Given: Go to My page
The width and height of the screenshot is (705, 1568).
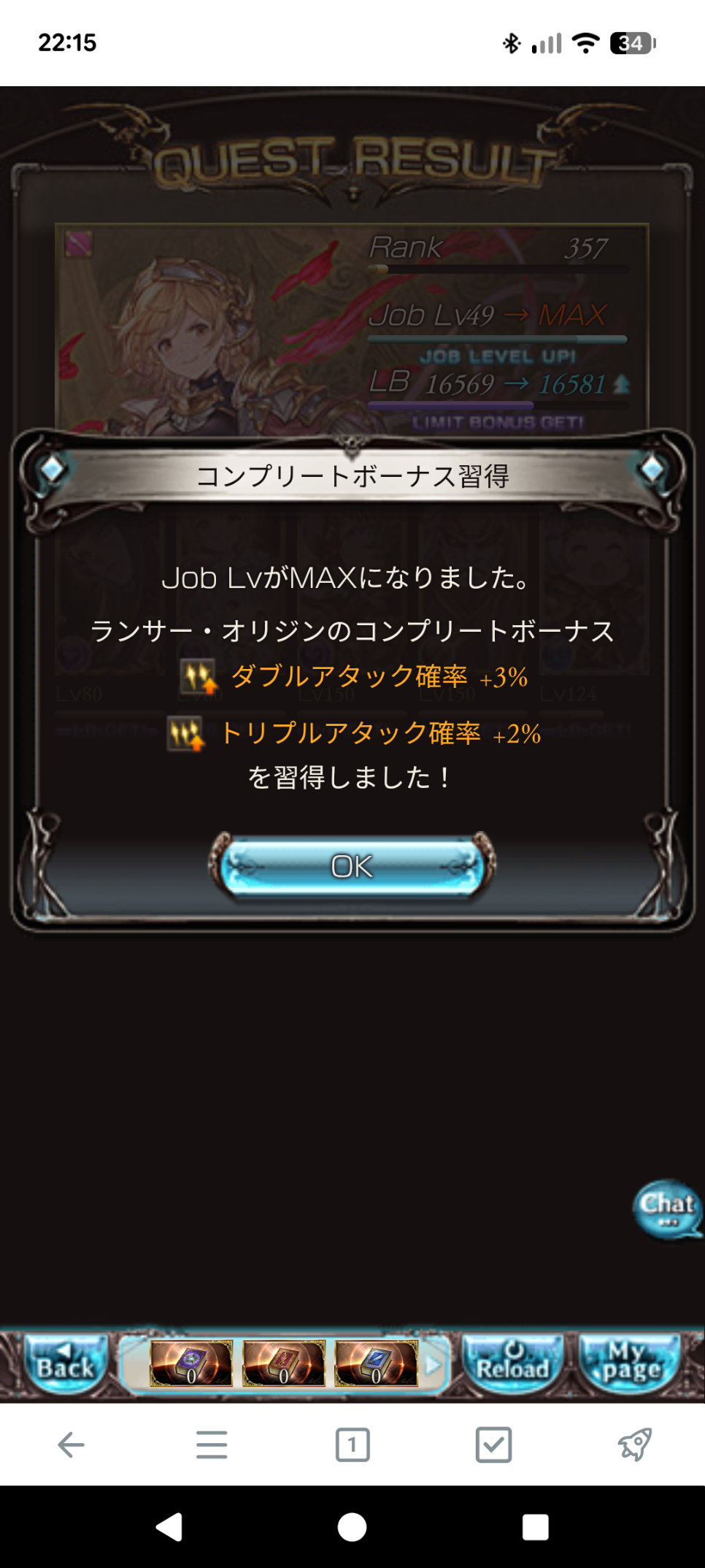Looking at the screenshot, I should [x=631, y=1364].
